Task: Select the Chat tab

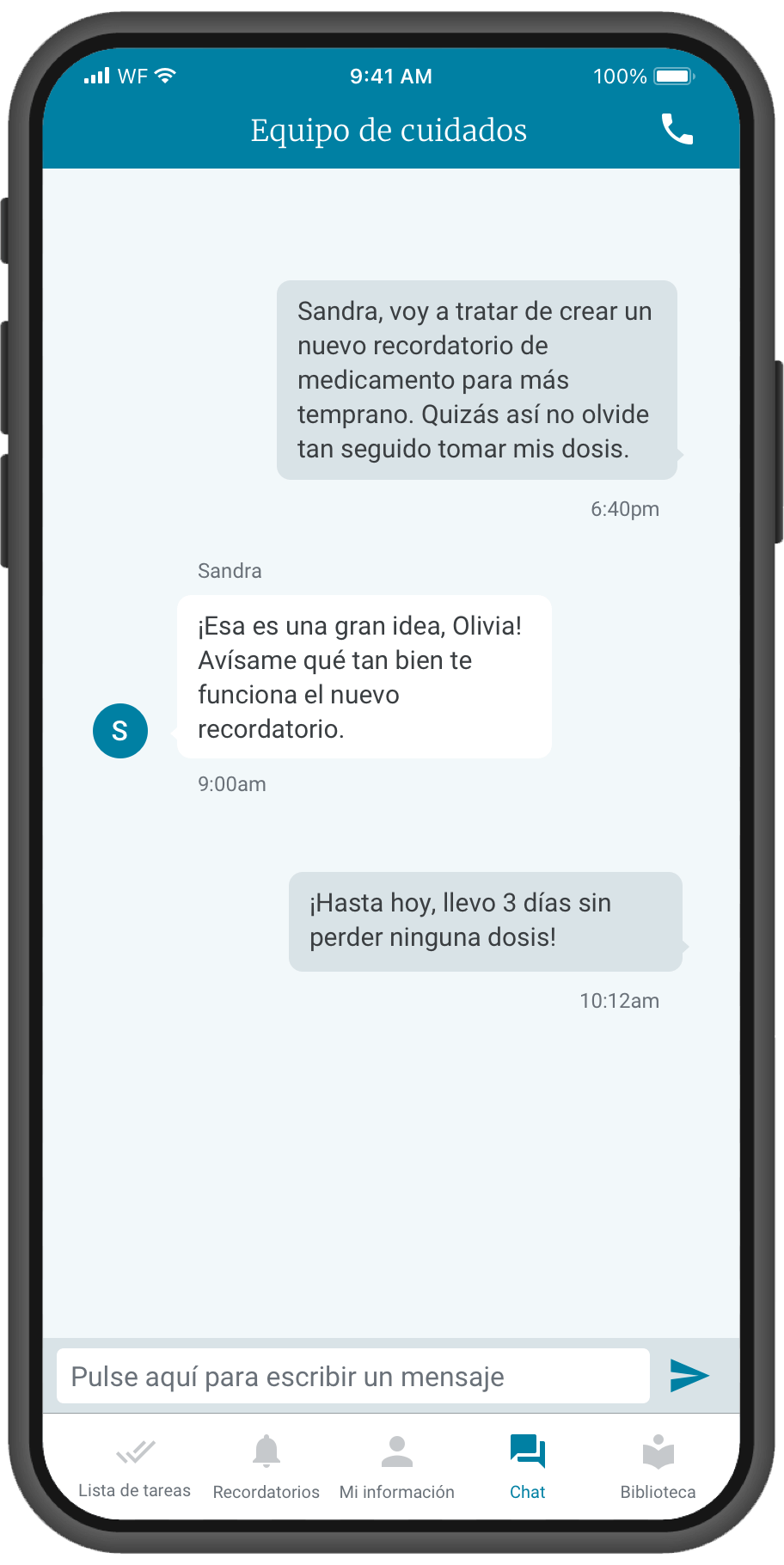Action: [527, 1467]
